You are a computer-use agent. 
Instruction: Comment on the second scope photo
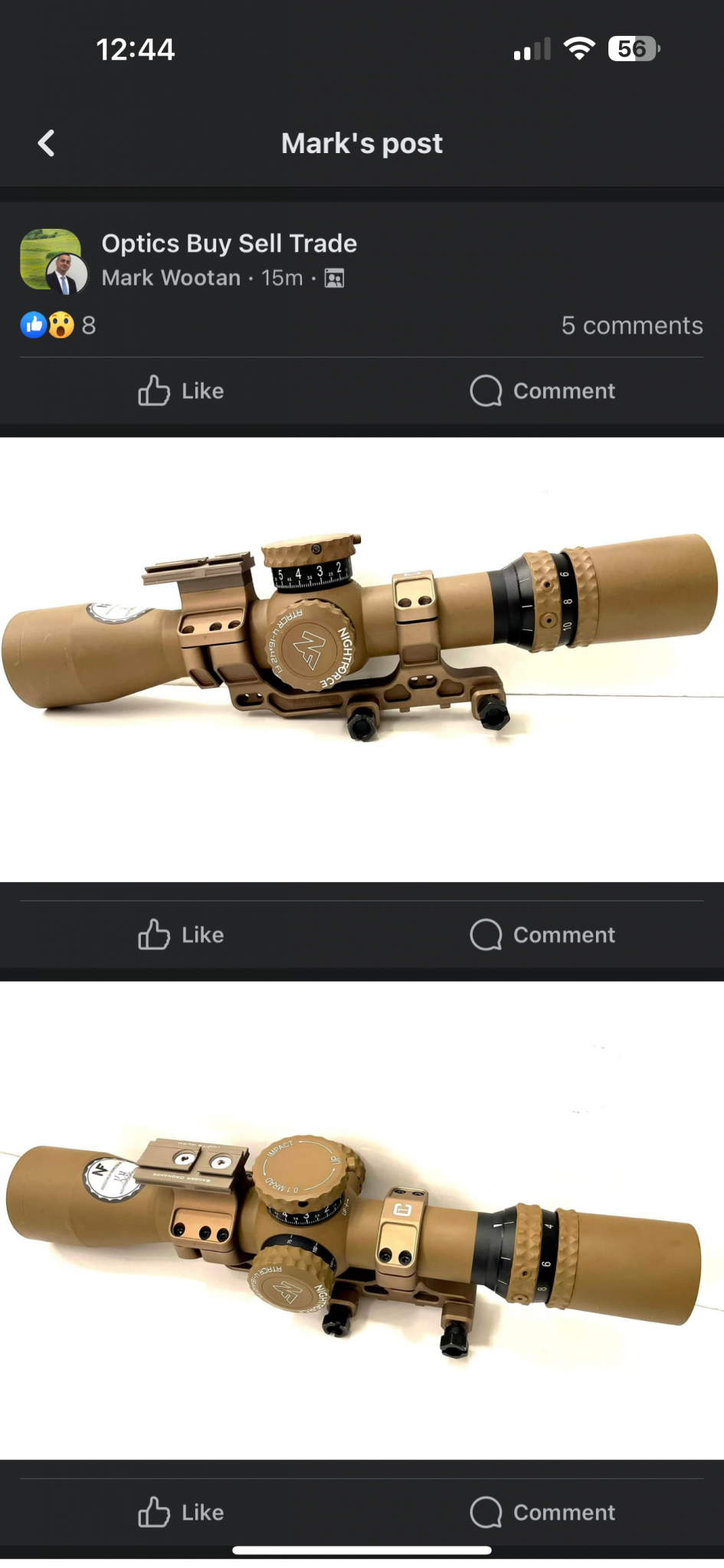tap(542, 1512)
